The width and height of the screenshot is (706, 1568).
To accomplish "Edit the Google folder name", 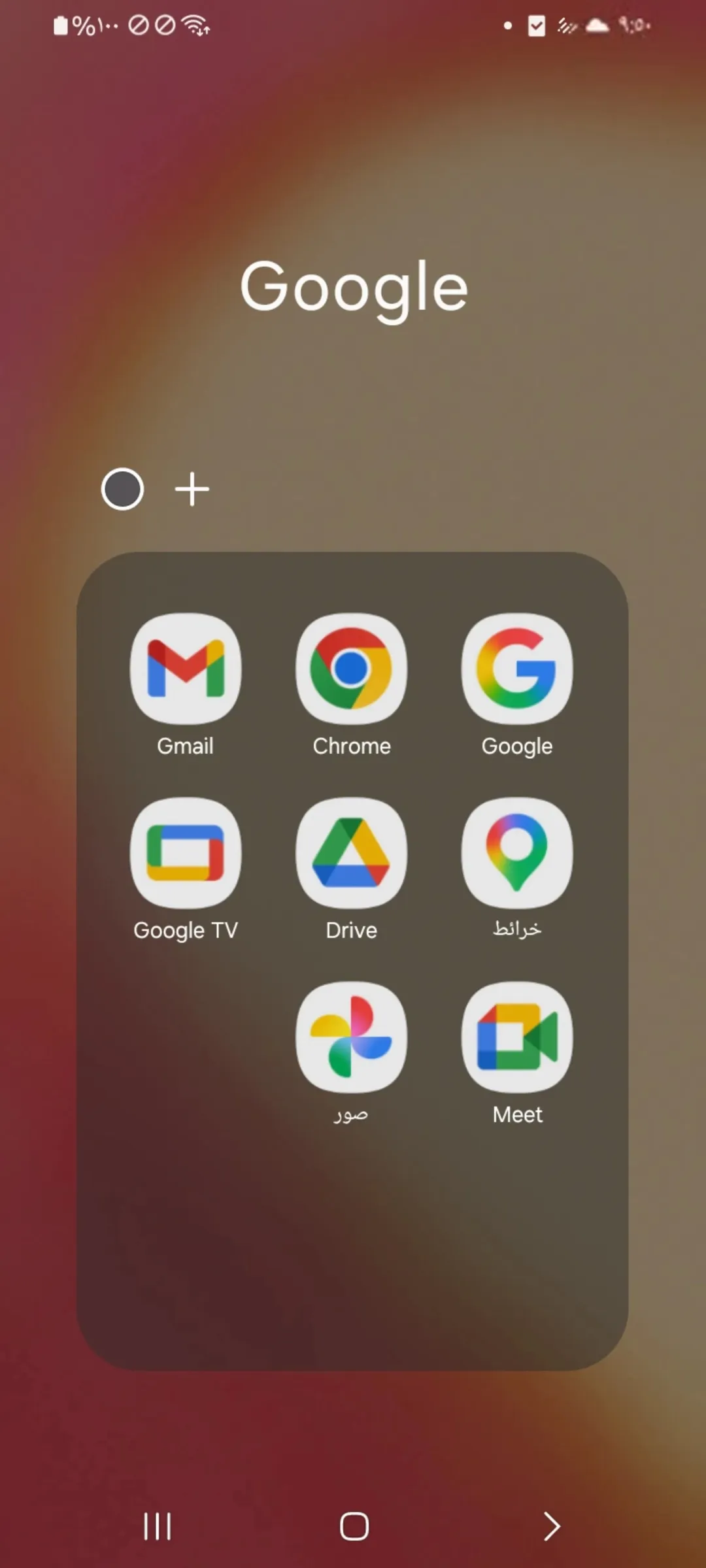I will click(x=354, y=288).
